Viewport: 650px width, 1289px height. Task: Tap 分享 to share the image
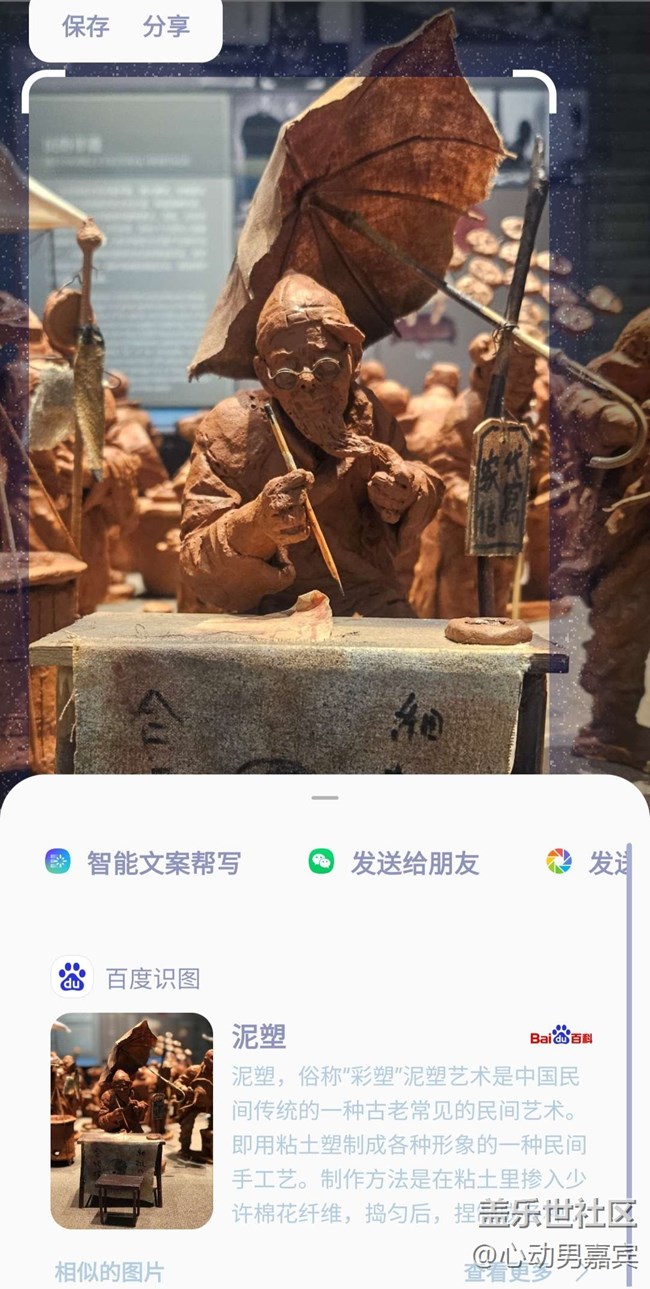pyautogui.click(x=166, y=27)
